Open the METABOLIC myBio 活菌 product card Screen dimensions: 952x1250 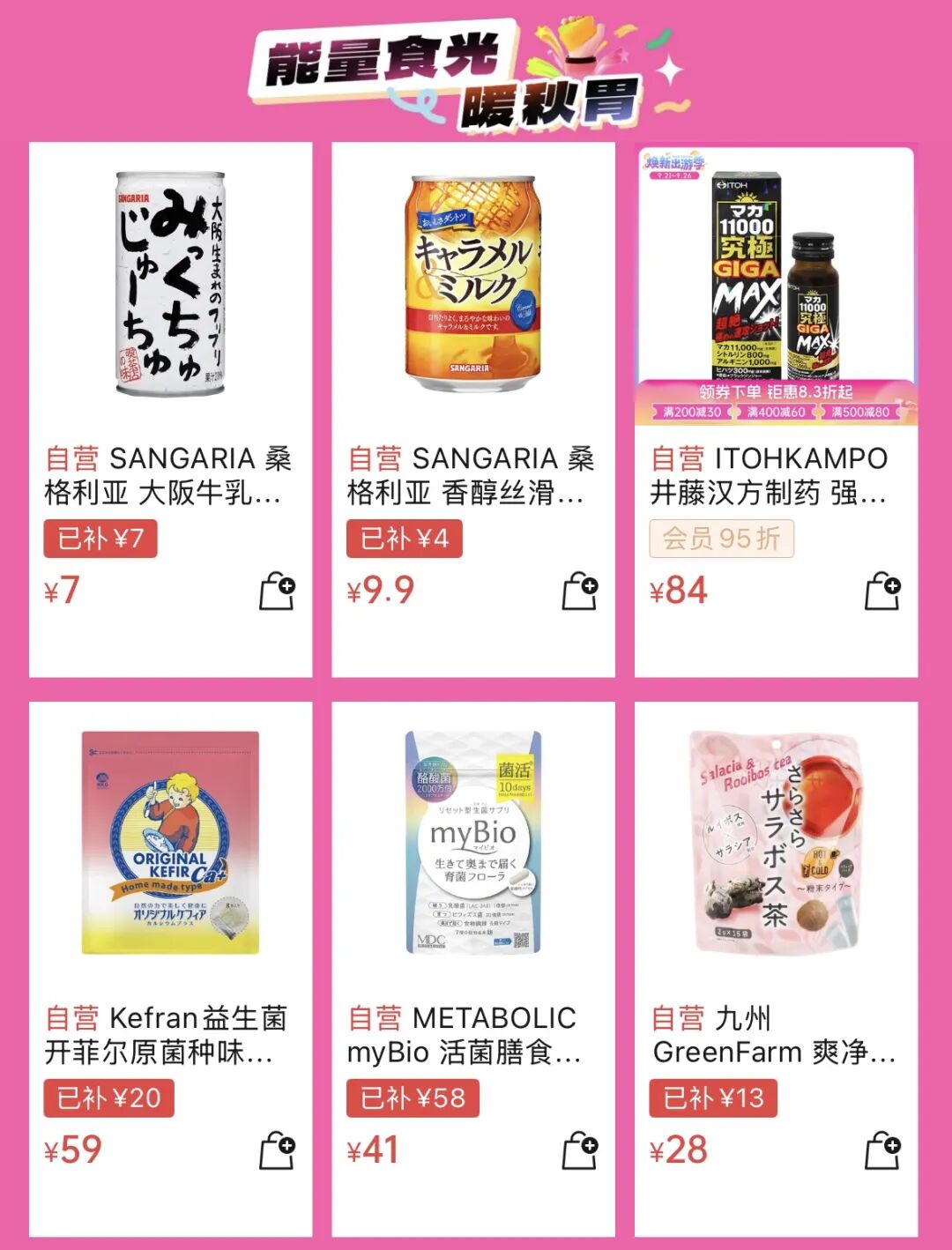click(472, 842)
